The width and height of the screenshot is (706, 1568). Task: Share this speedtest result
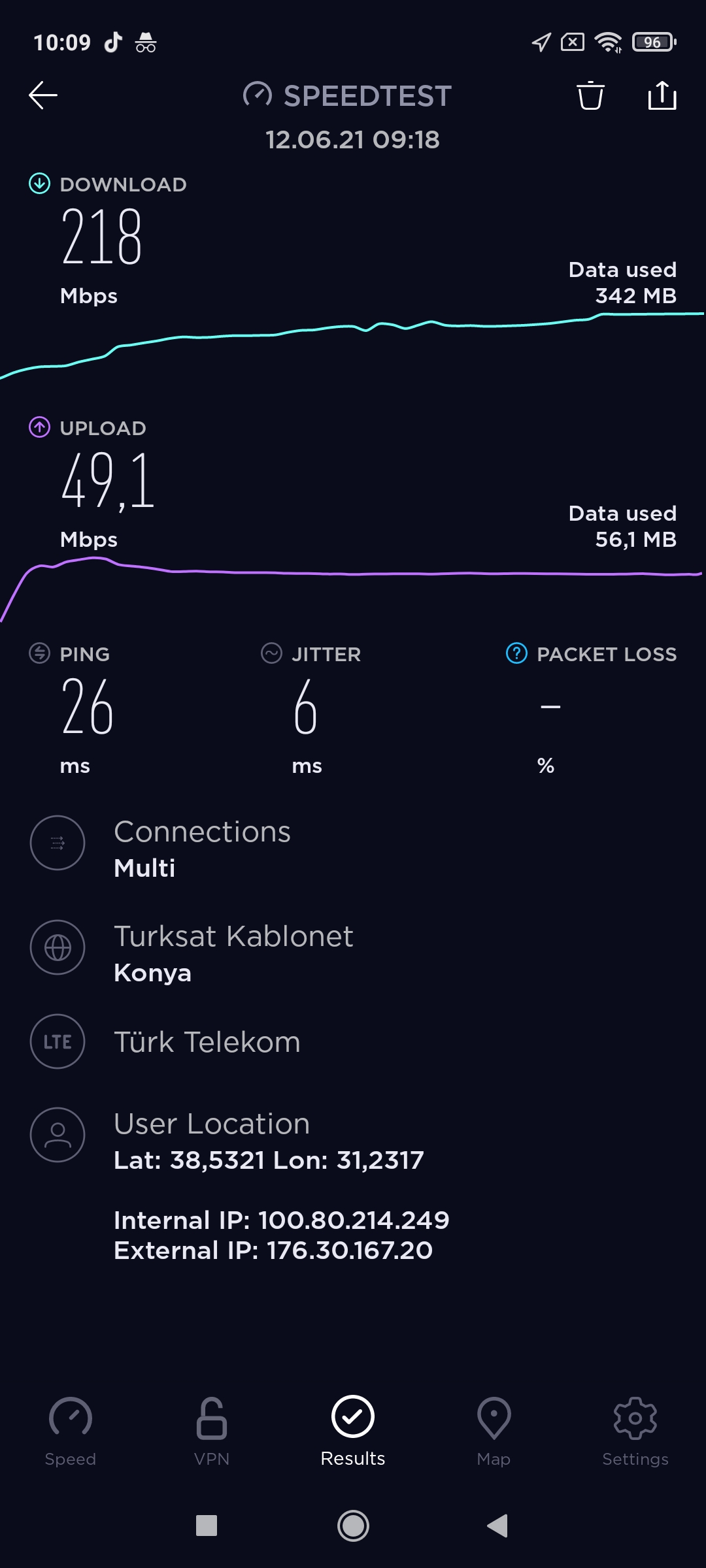(x=662, y=95)
